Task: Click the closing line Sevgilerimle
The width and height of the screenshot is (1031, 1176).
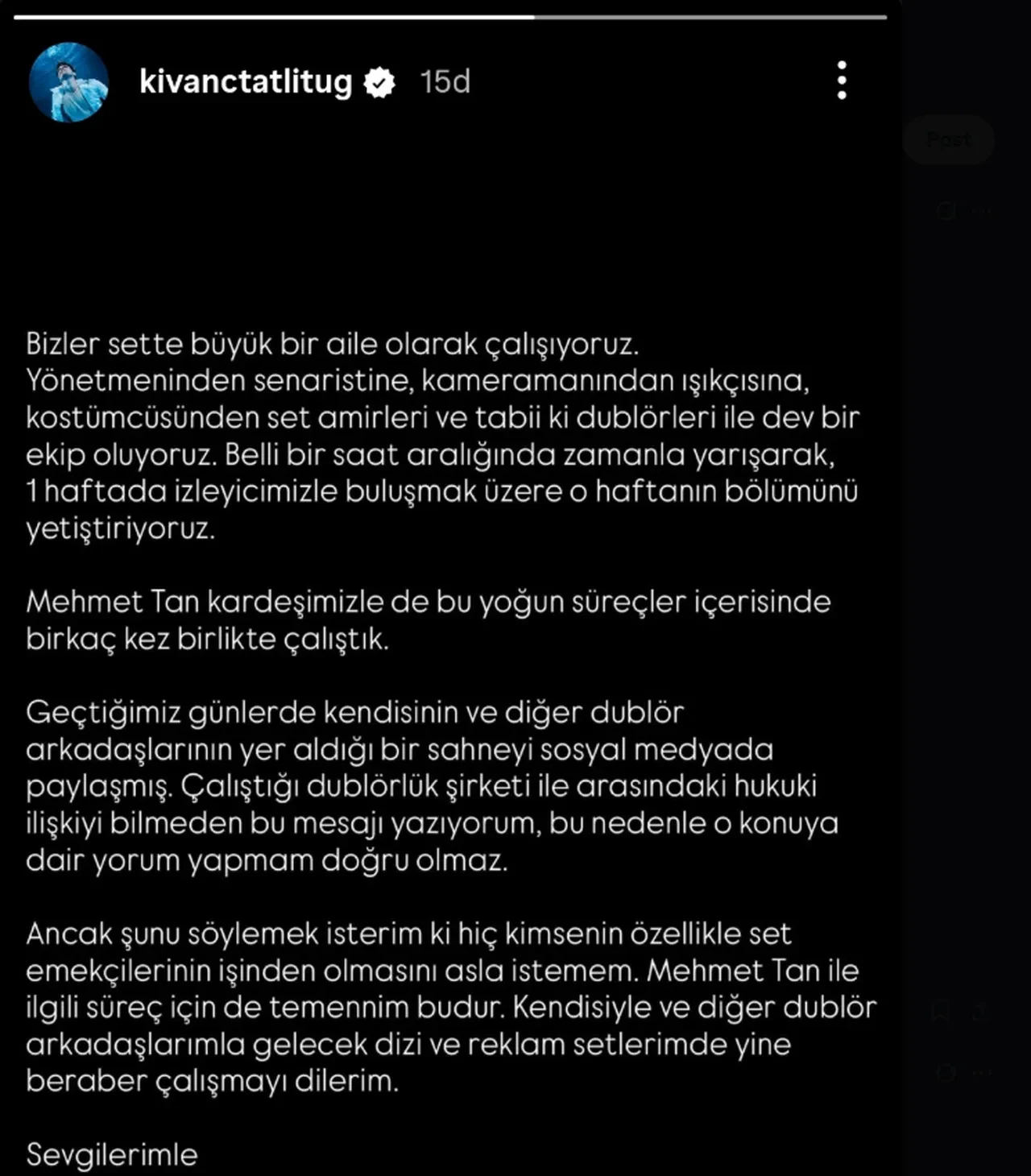Action: click(111, 1154)
